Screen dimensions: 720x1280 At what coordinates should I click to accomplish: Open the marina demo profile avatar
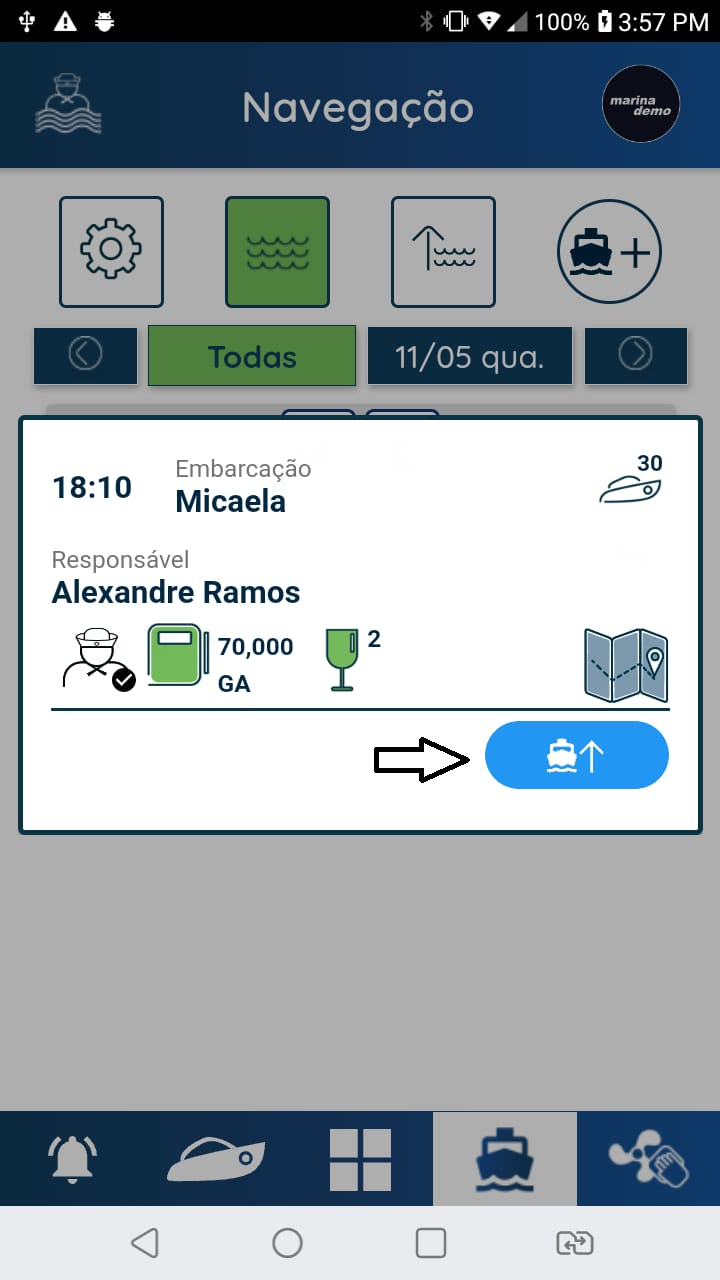[x=640, y=103]
